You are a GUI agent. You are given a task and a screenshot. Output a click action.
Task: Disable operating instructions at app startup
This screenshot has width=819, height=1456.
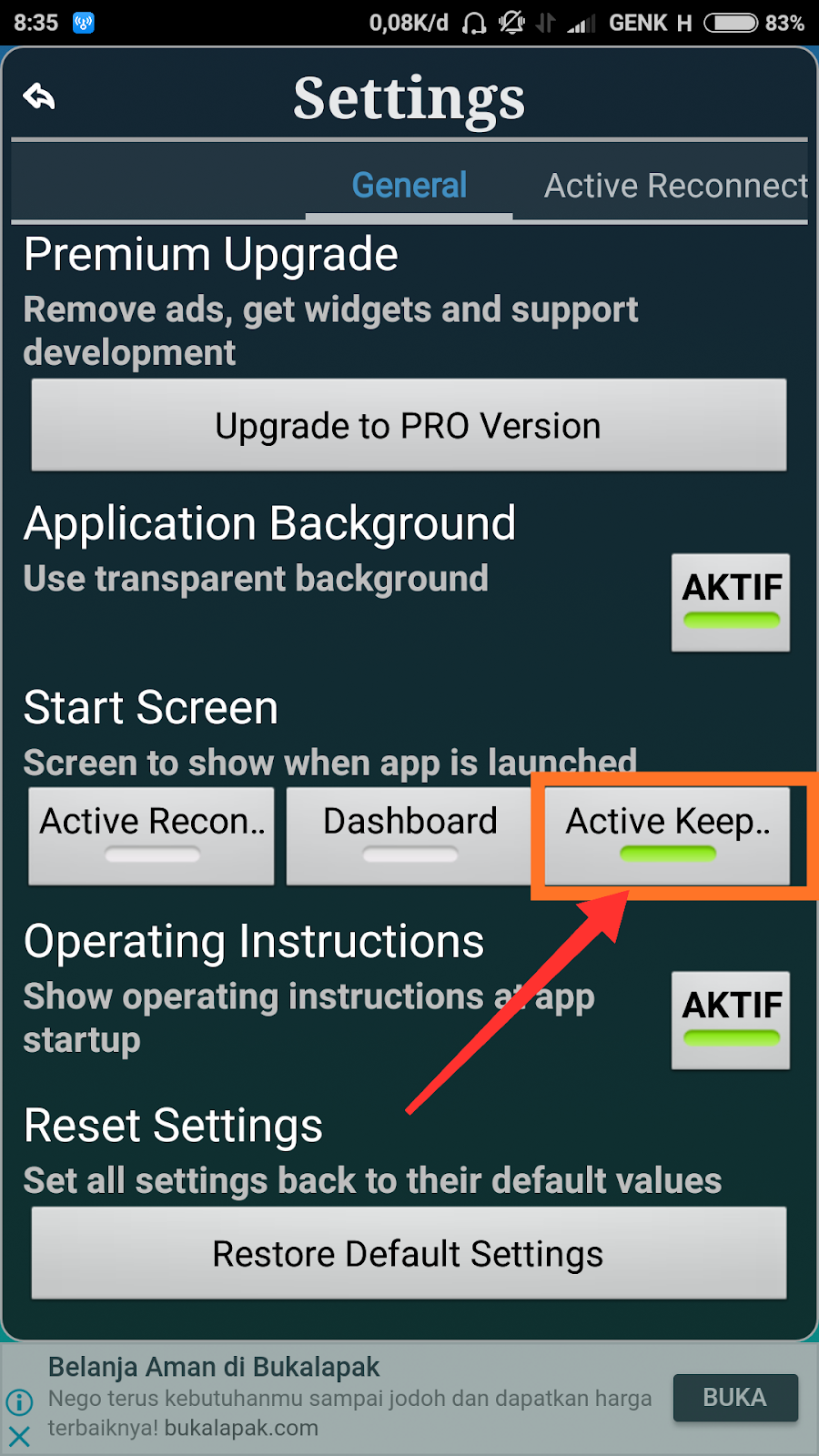731,1019
